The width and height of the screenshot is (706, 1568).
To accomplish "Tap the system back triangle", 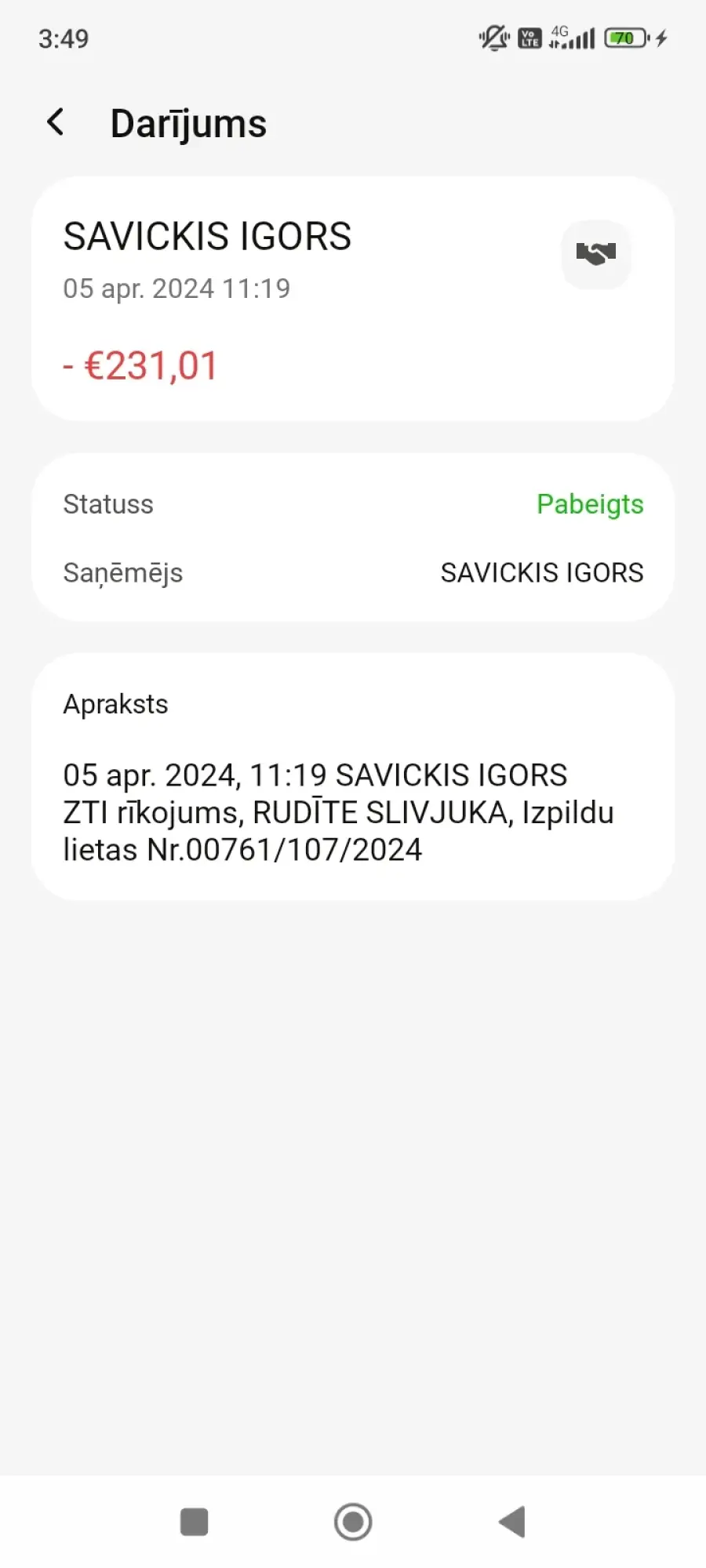I will pos(512,1522).
